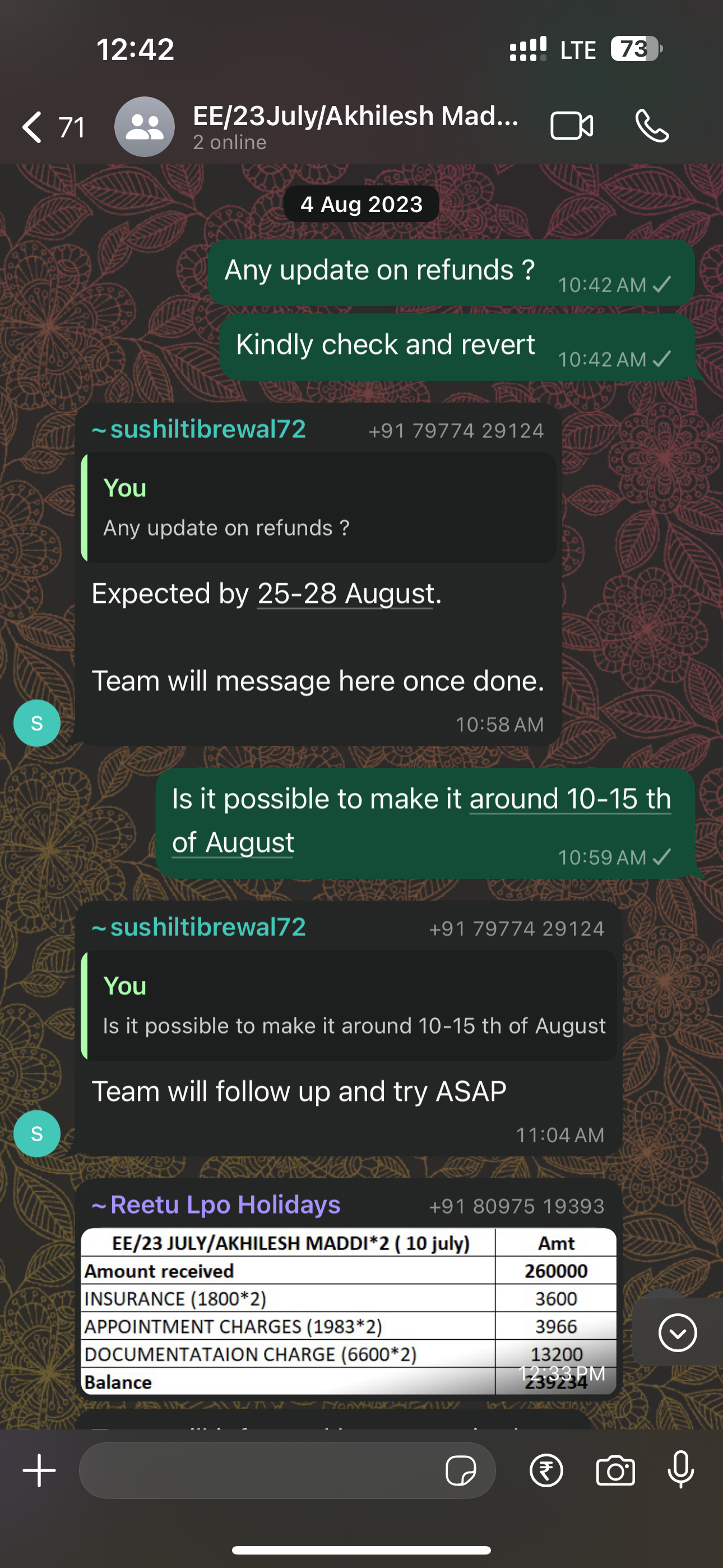
Task: Jump to latest messages with the down arrow
Action: (678, 1333)
